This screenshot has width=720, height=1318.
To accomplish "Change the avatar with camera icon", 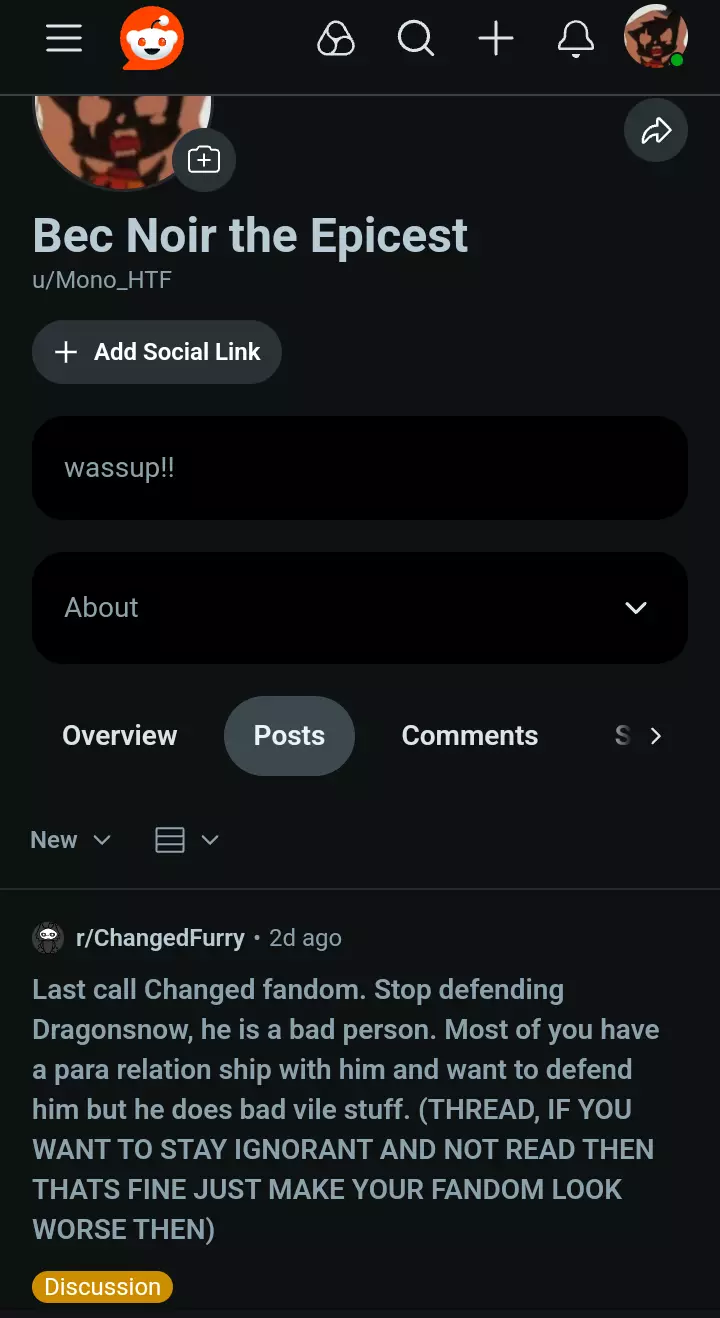I will click(204, 160).
